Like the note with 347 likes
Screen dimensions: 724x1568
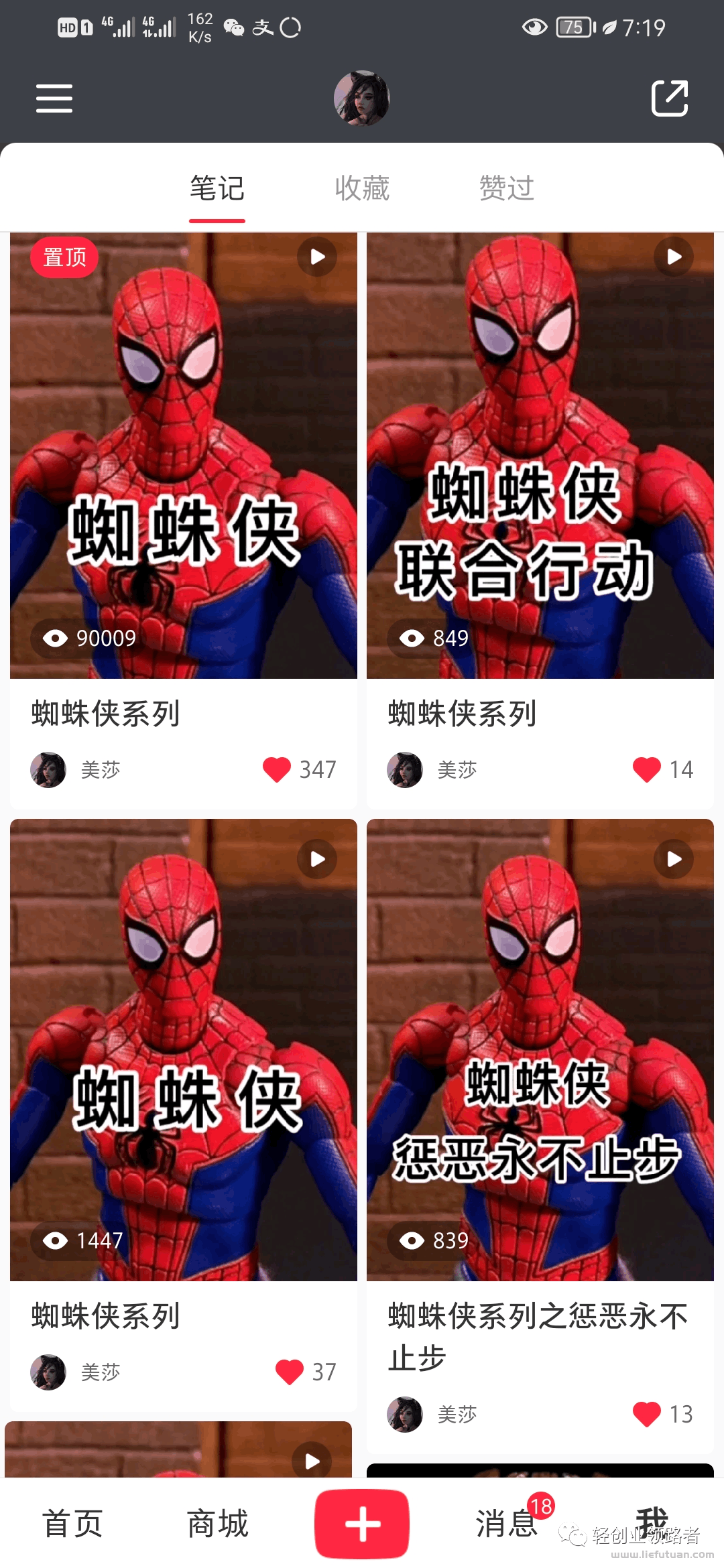click(277, 769)
